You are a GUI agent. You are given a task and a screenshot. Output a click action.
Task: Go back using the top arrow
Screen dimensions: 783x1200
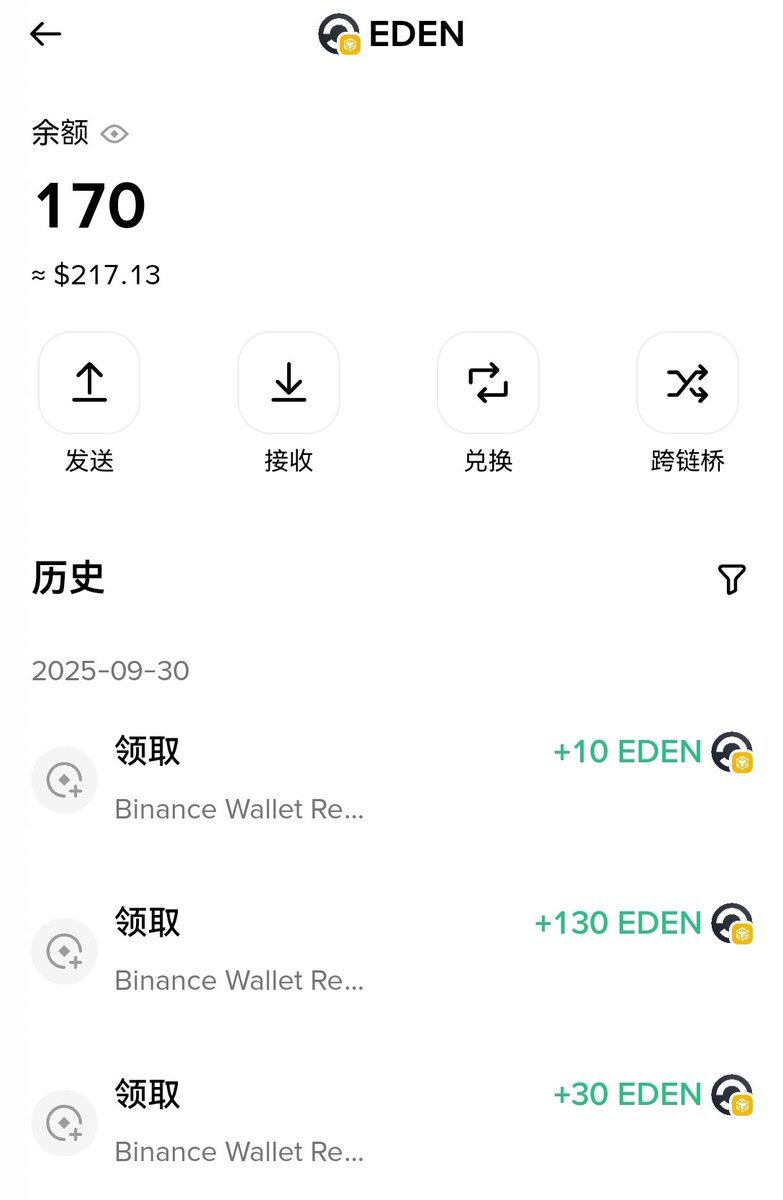(x=46, y=34)
